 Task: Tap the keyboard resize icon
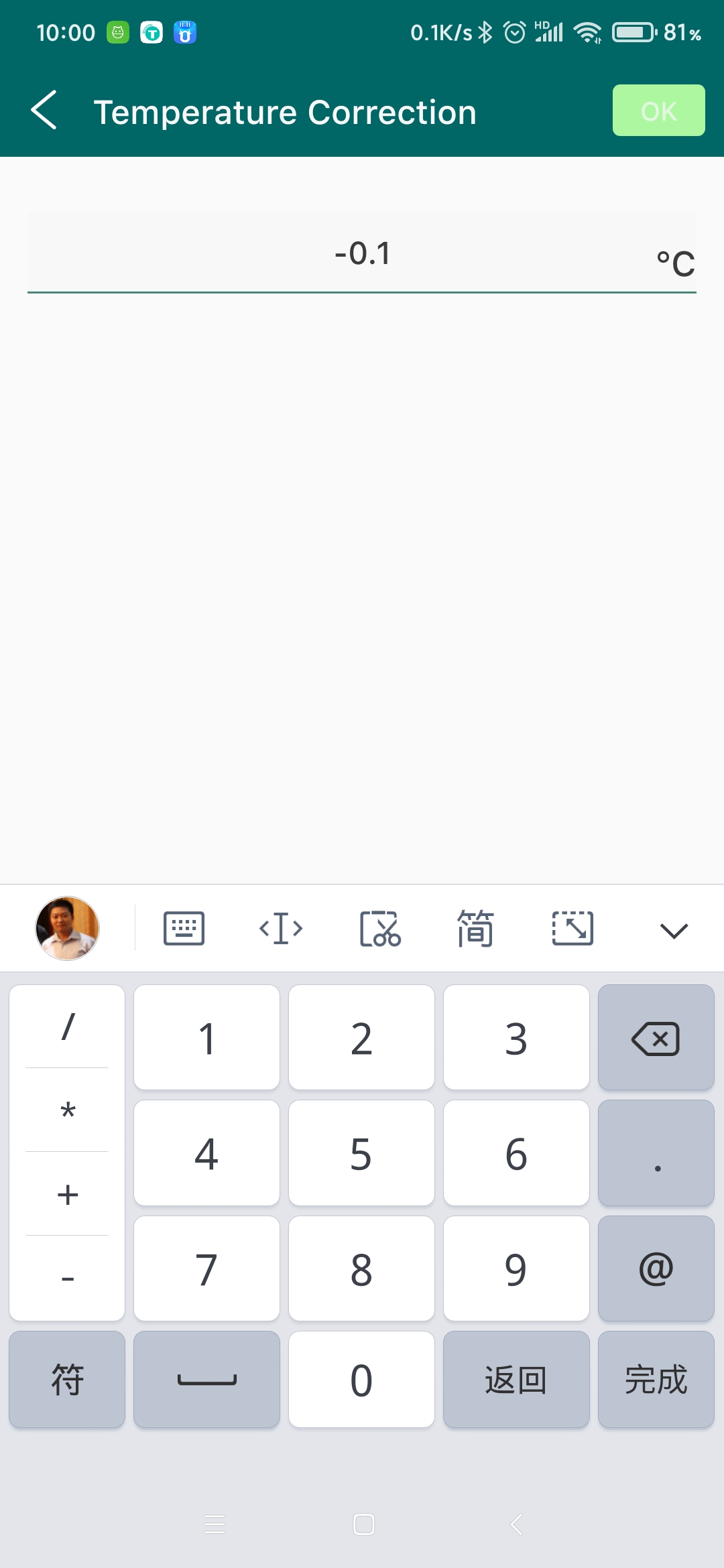[572, 929]
